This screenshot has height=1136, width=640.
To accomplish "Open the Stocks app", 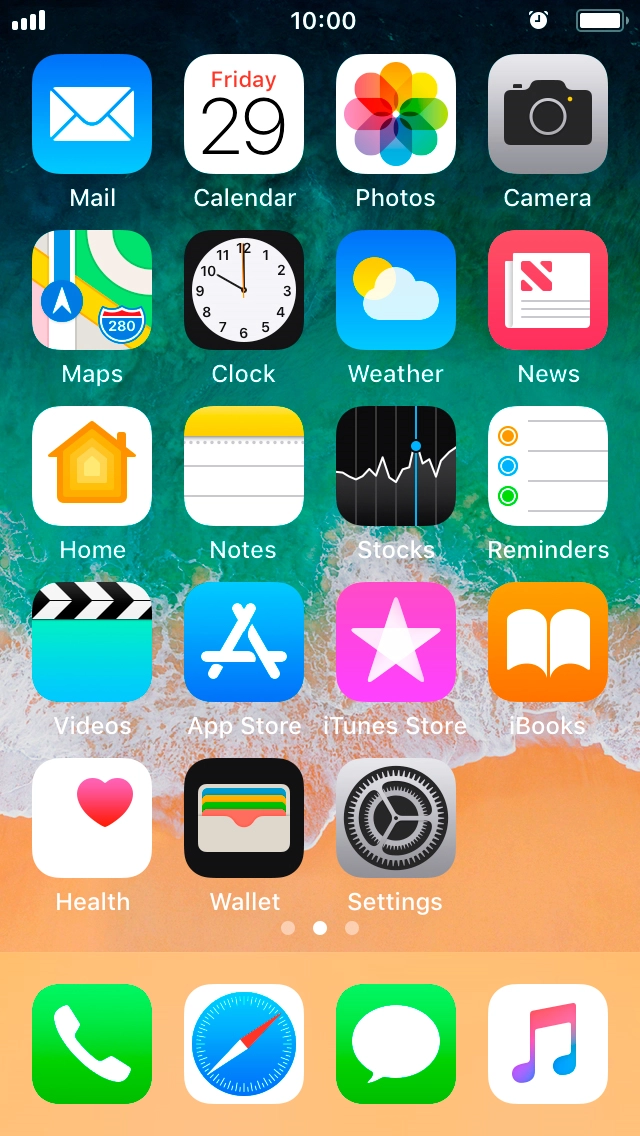I will pos(396,466).
